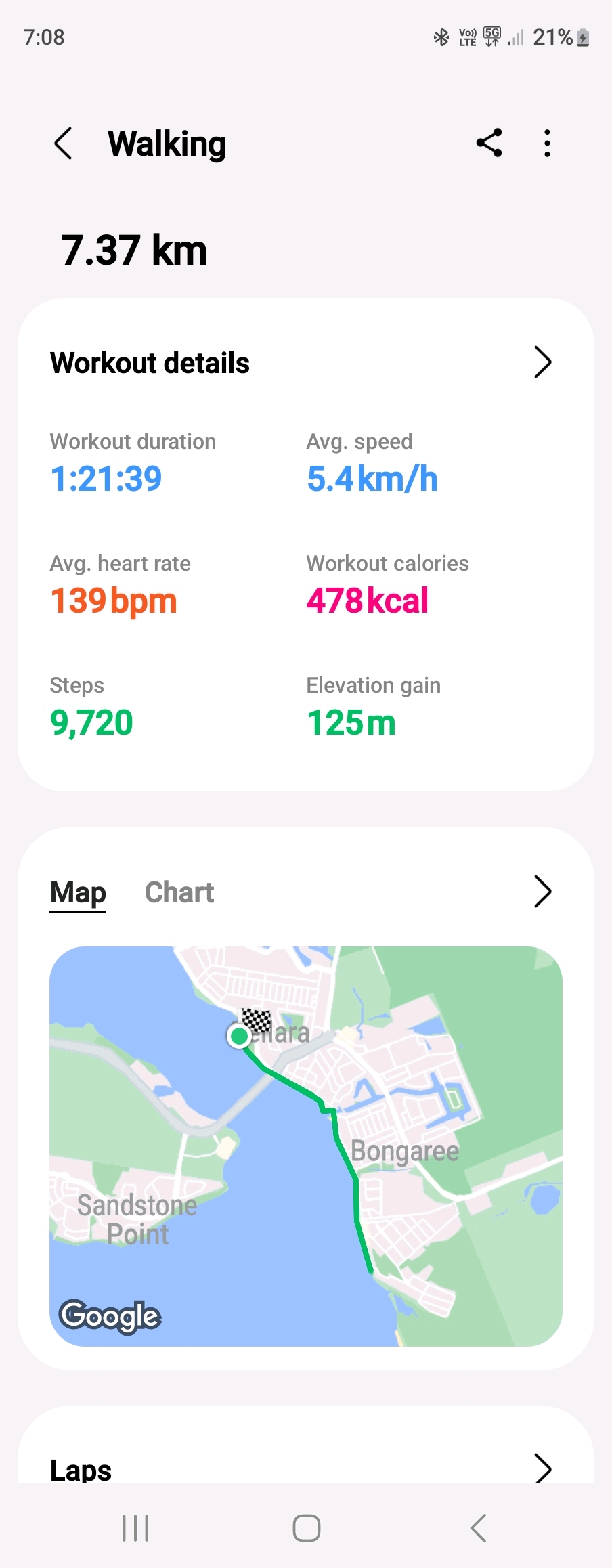Open the Workout details chevron
The height and width of the screenshot is (1568, 612).
542,362
